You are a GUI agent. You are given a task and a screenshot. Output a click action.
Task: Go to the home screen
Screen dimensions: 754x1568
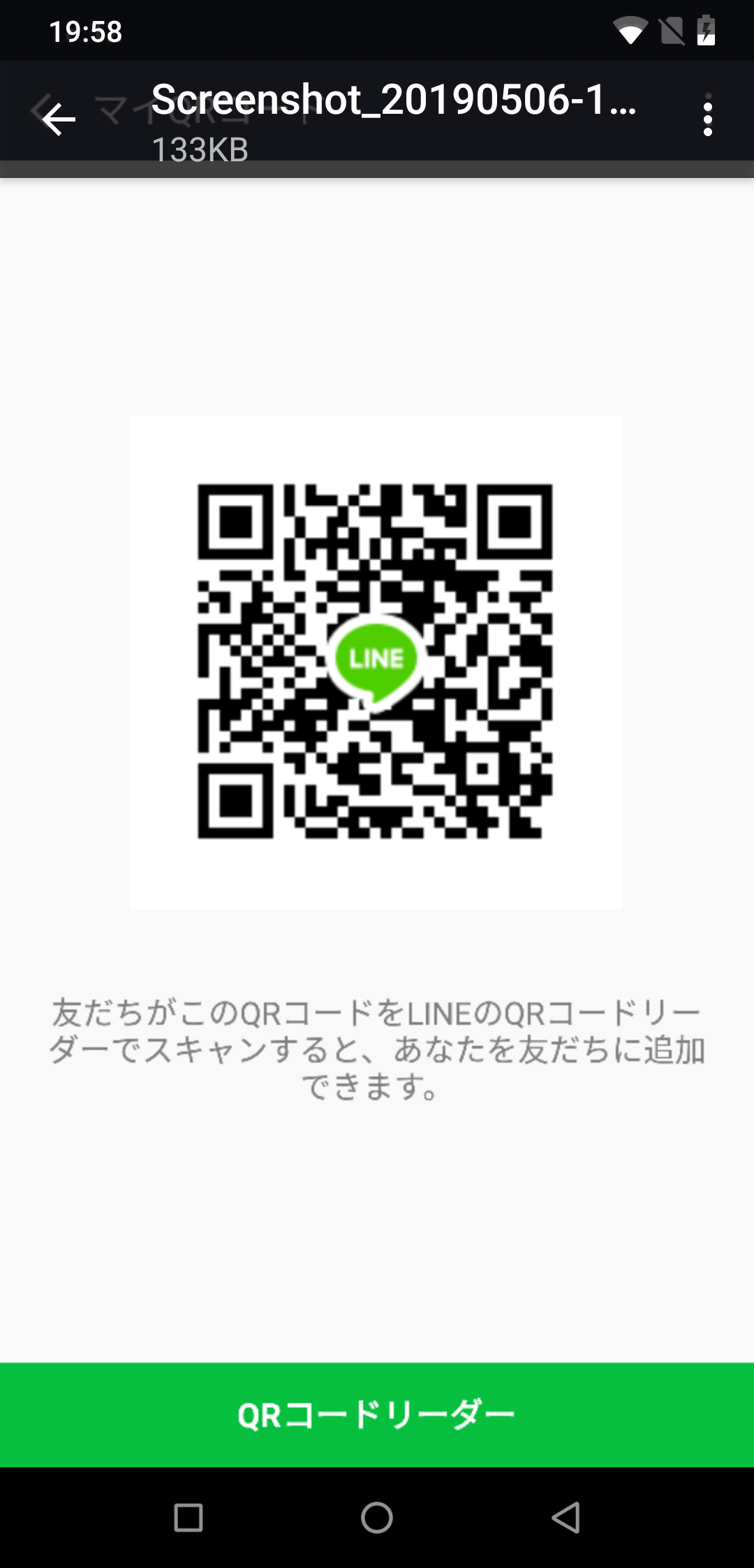pyautogui.click(x=377, y=1517)
